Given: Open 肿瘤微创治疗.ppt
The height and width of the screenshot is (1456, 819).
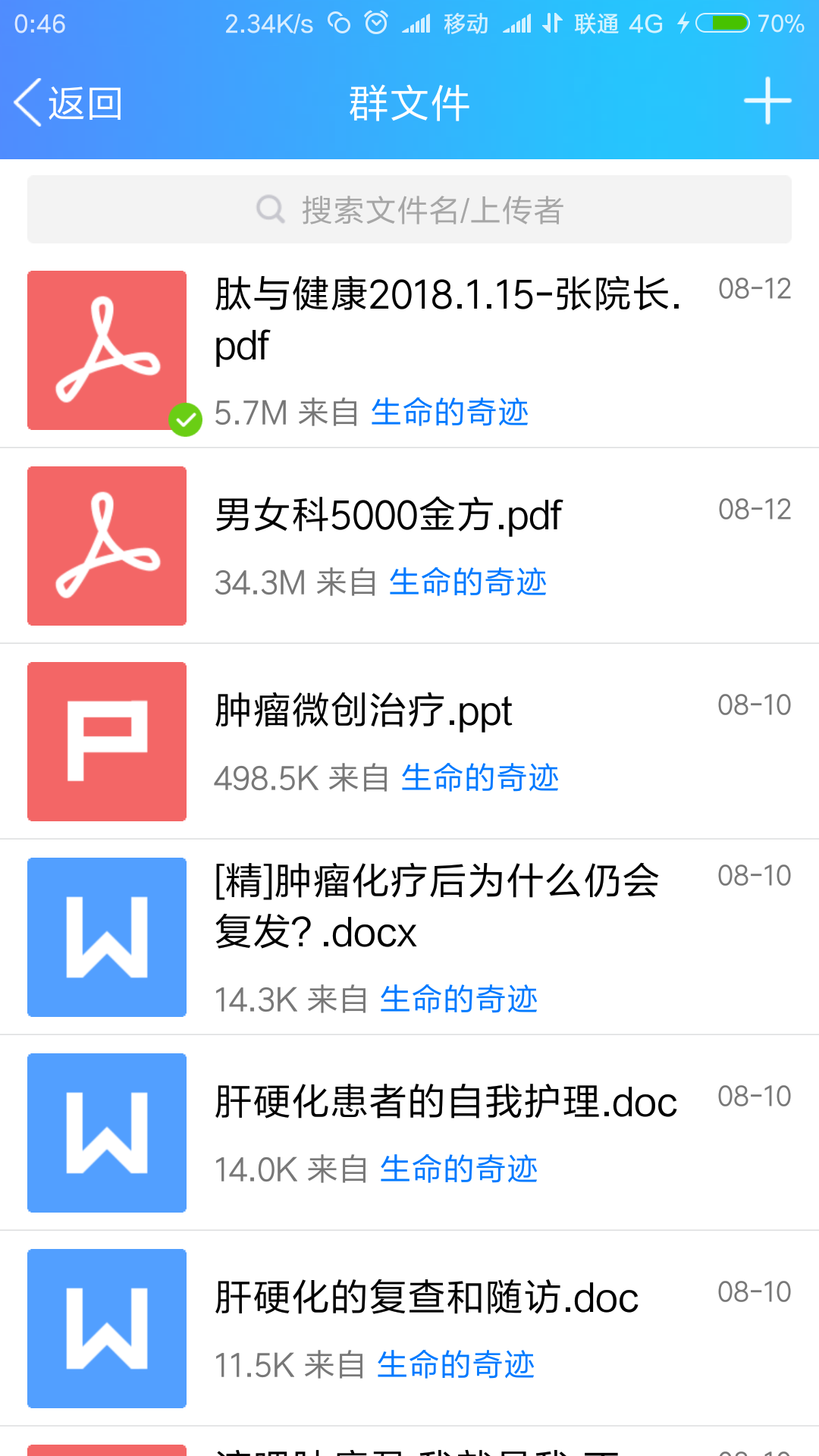Looking at the screenshot, I should pyautogui.click(x=409, y=742).
